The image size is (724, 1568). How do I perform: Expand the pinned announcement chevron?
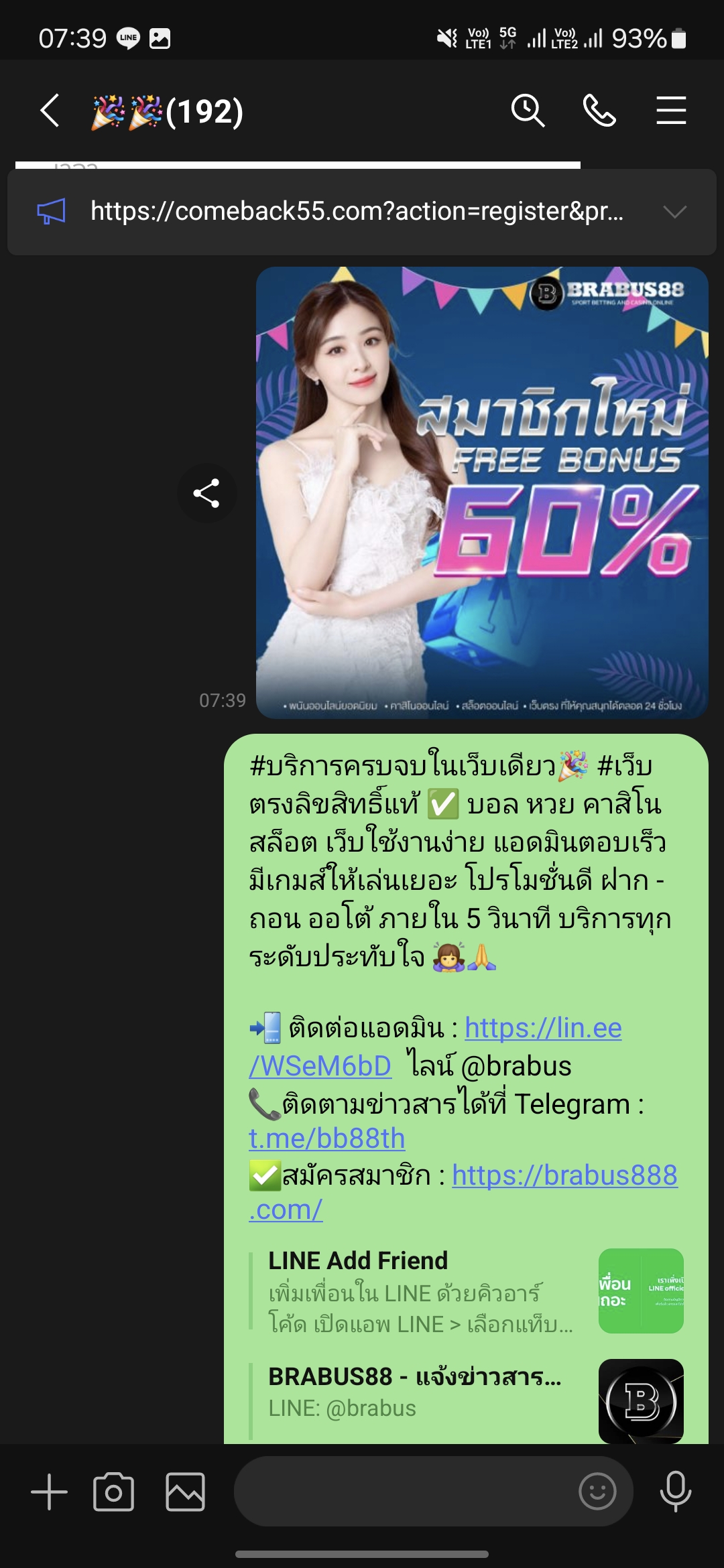coord(674,212)
